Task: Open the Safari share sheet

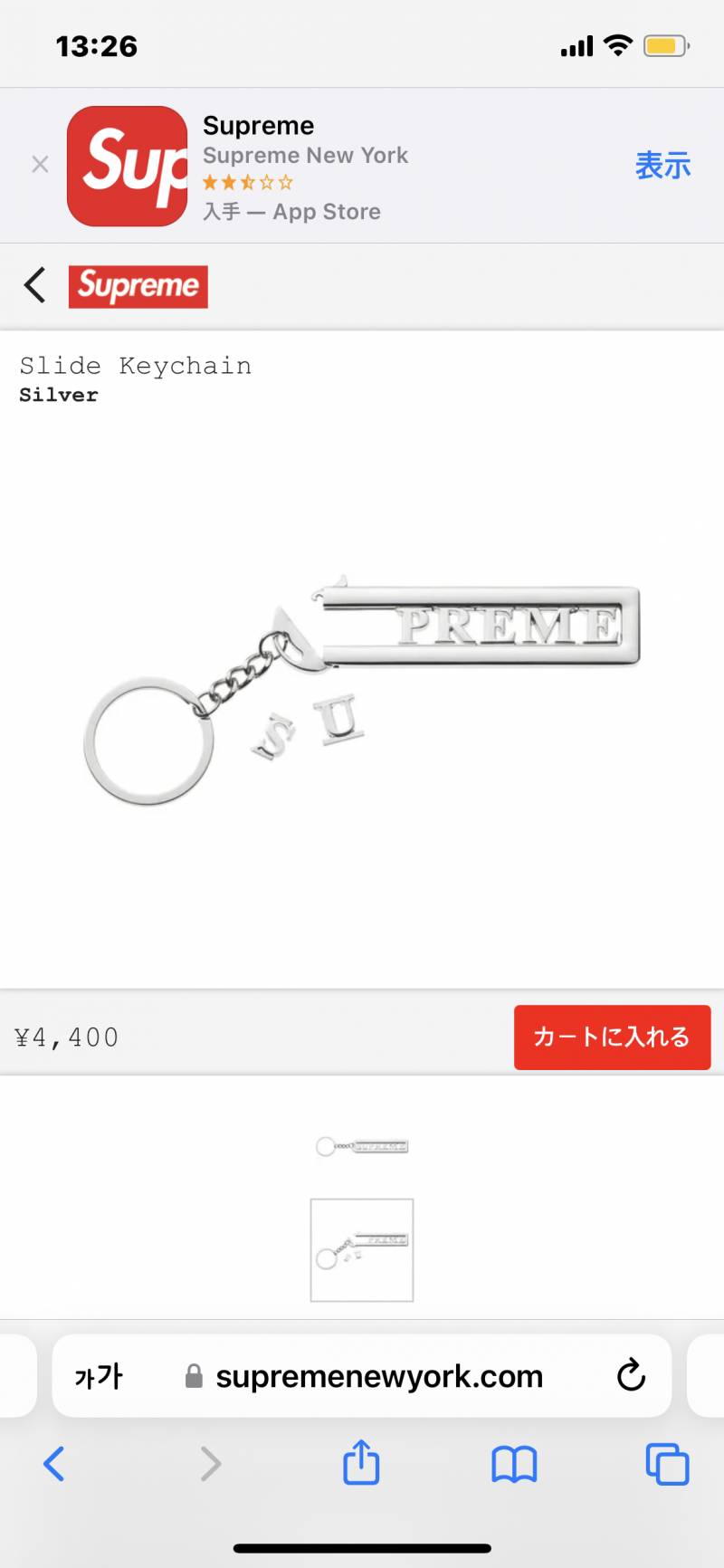Action: (x=361, y=1462)
